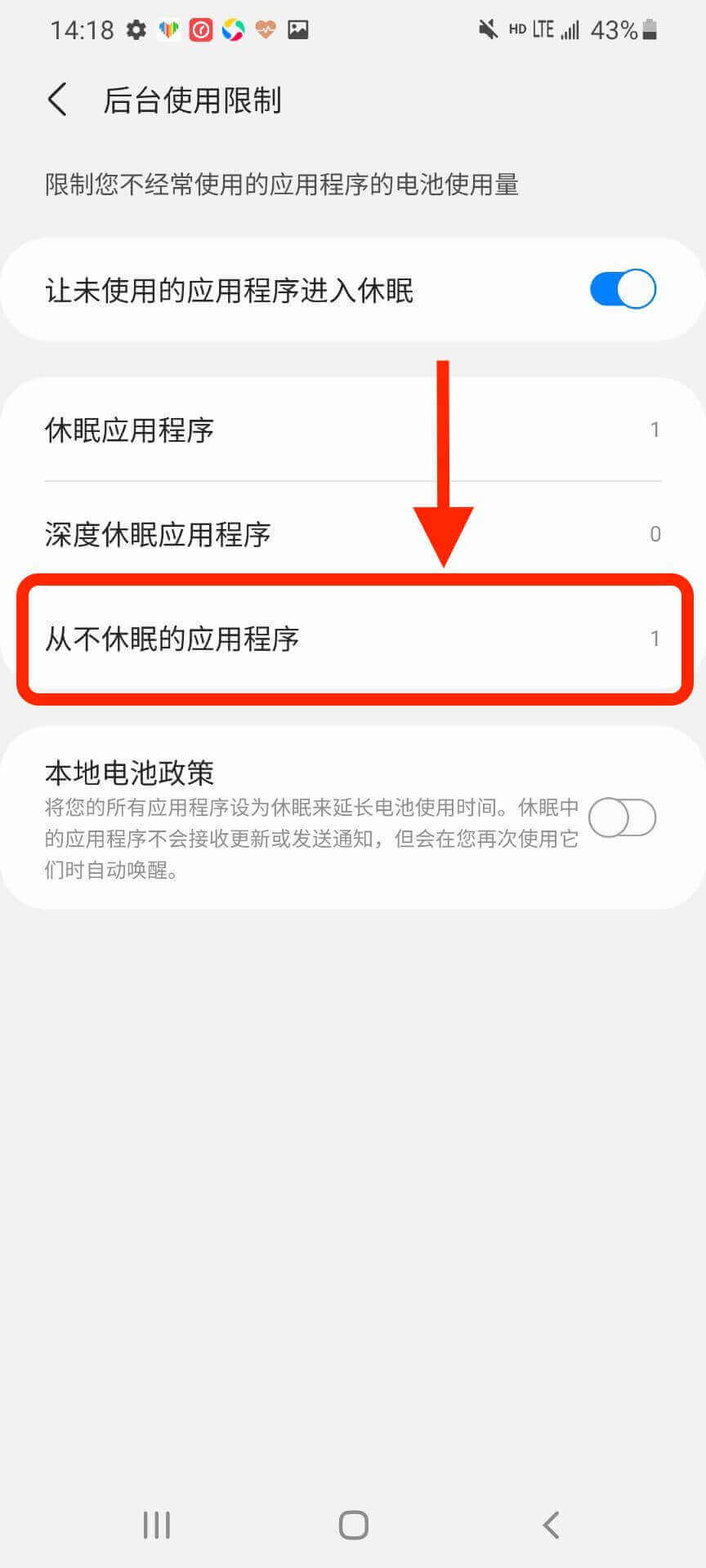Screen dimensions: 706x1568
Task: Go back from 后台使用限制 page
Action: [57, 100]
